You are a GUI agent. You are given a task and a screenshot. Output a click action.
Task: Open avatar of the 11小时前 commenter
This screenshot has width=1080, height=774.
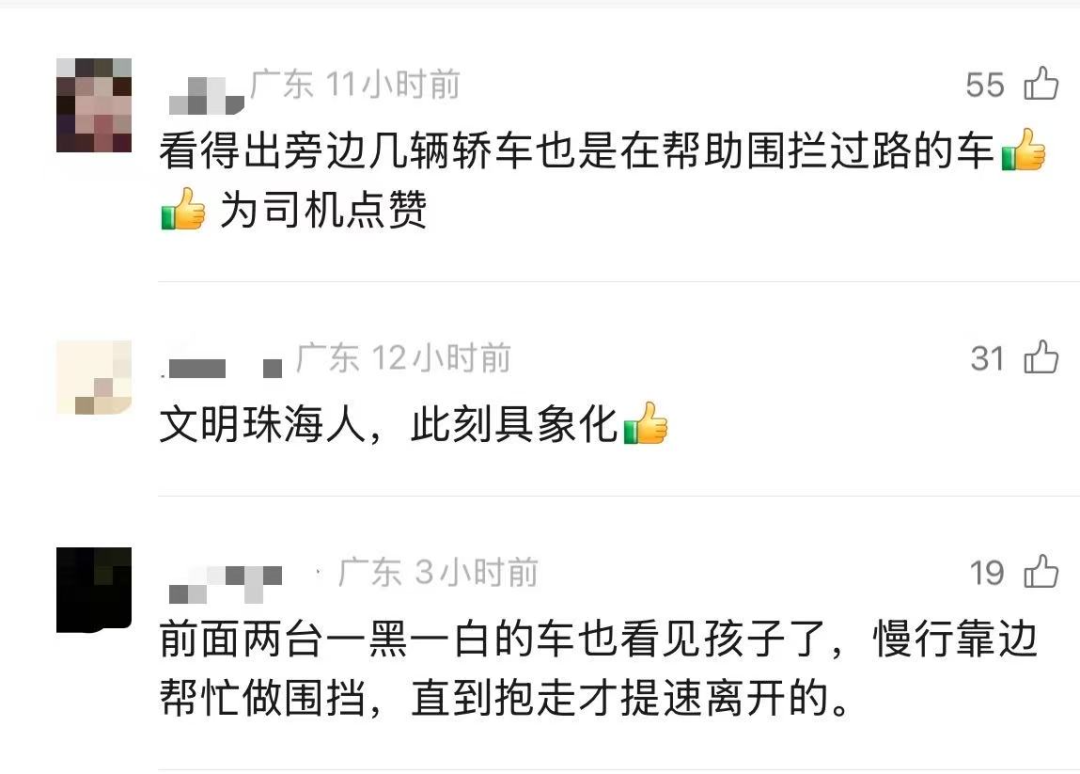pyautogui.click(x=94, y=105)
